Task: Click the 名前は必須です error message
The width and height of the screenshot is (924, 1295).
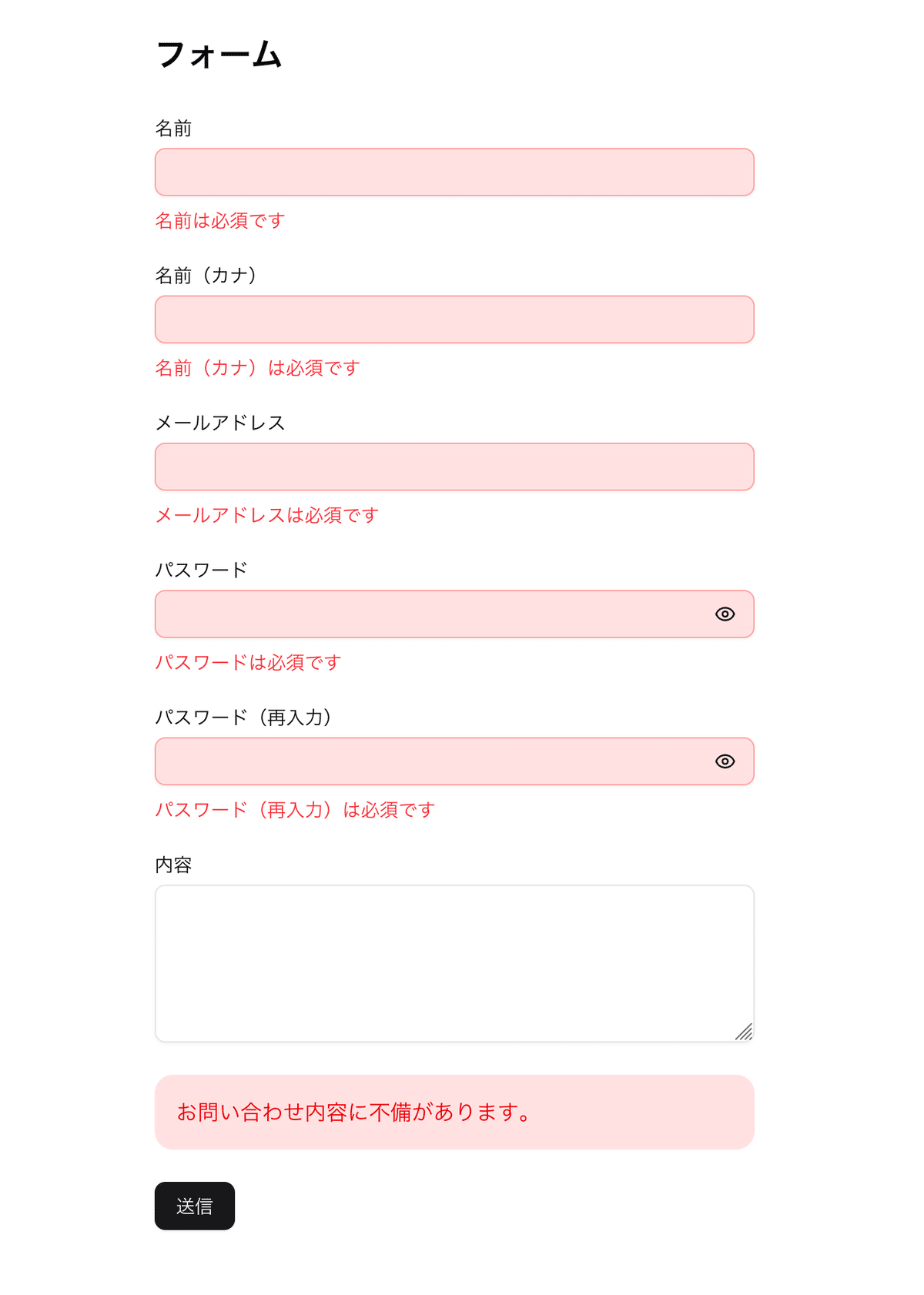Action: [x=219, y=220]
